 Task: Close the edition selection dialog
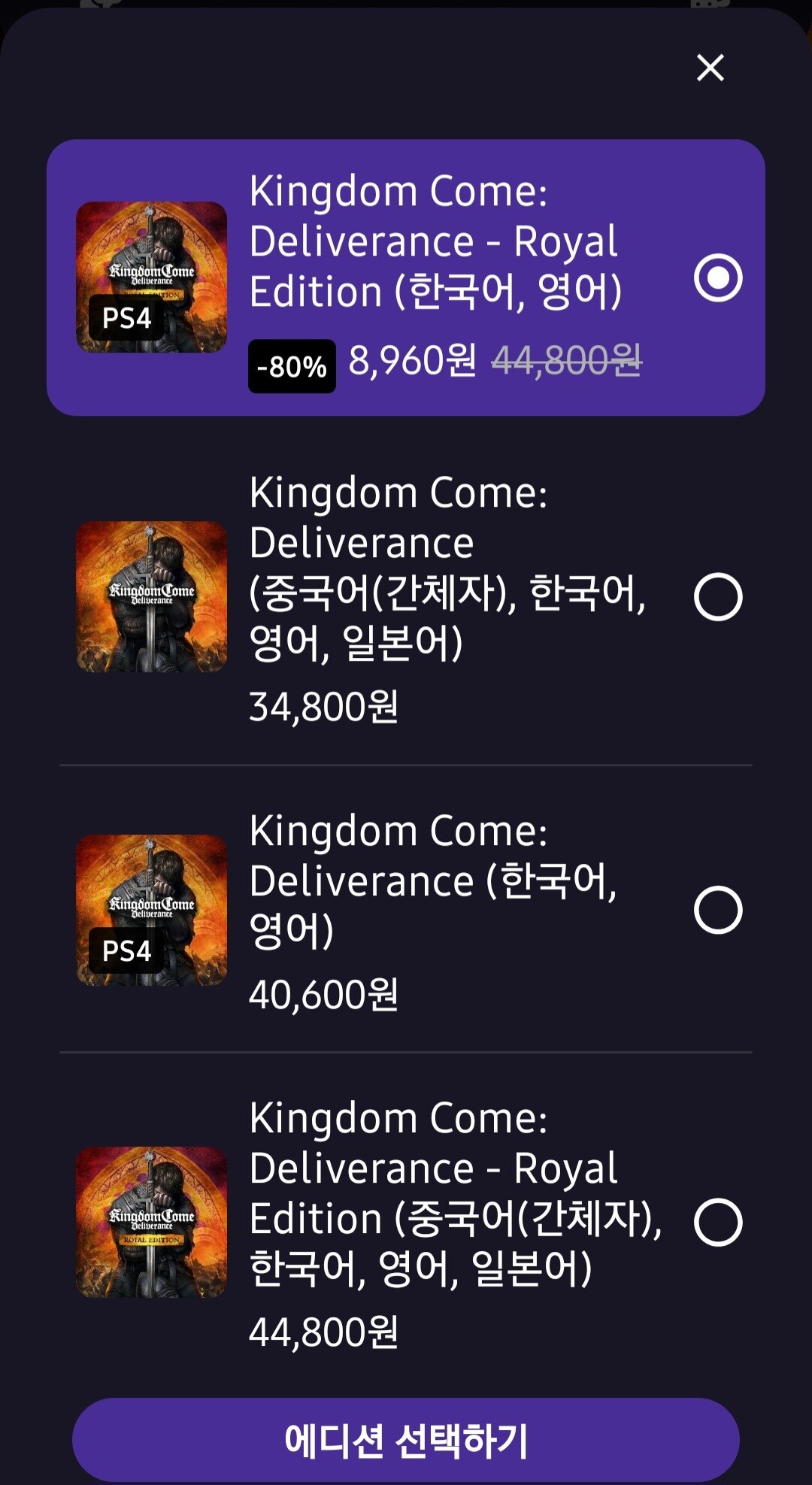tap(710, 68)
